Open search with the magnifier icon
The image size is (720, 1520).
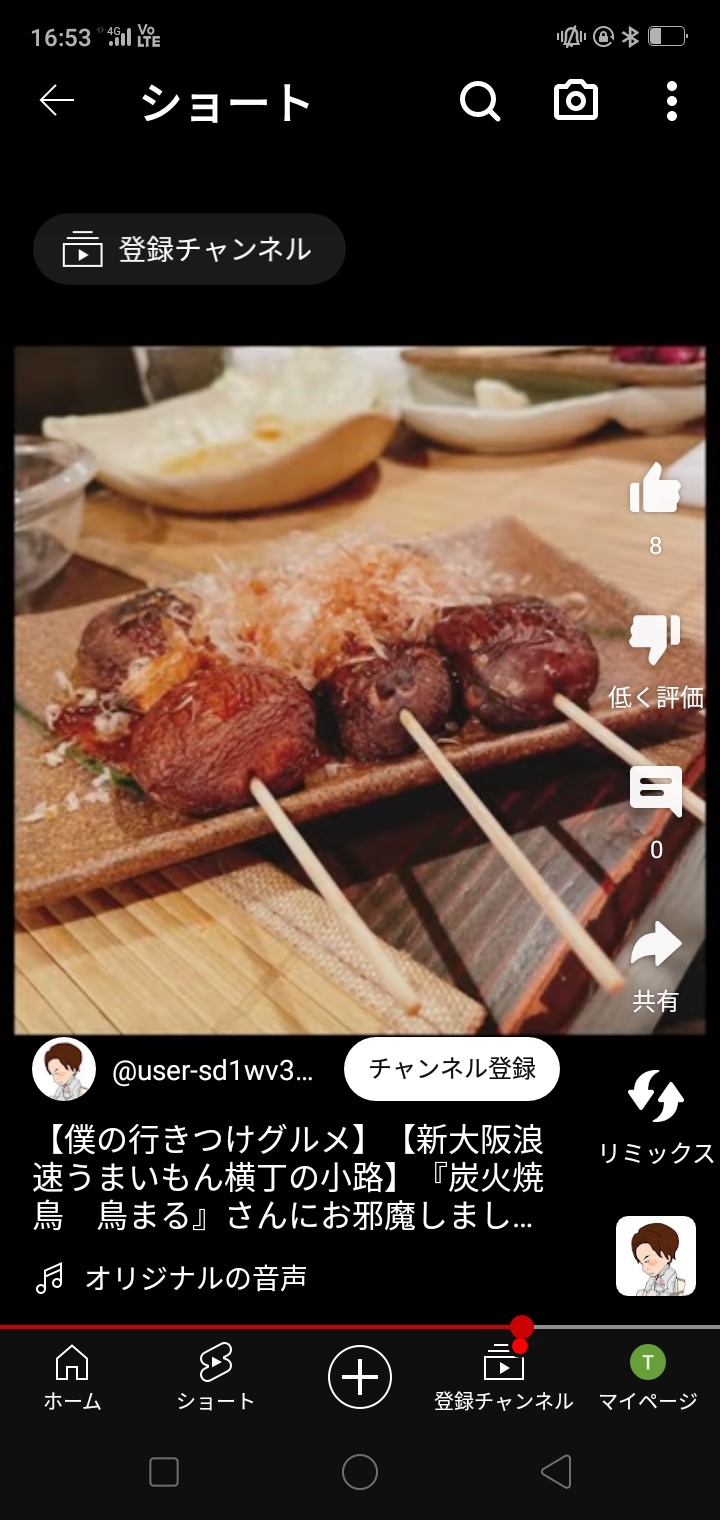[x=480, y=101]
